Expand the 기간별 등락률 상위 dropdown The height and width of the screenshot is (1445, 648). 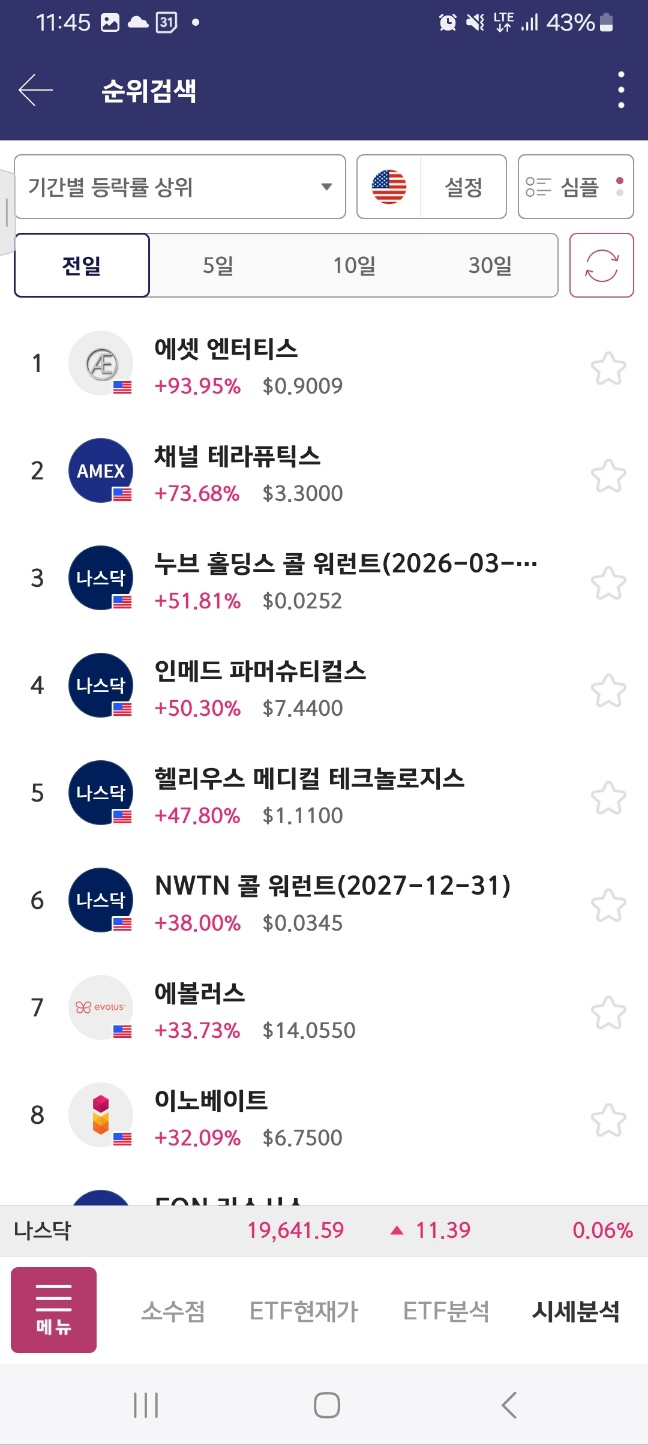(180, 187)
